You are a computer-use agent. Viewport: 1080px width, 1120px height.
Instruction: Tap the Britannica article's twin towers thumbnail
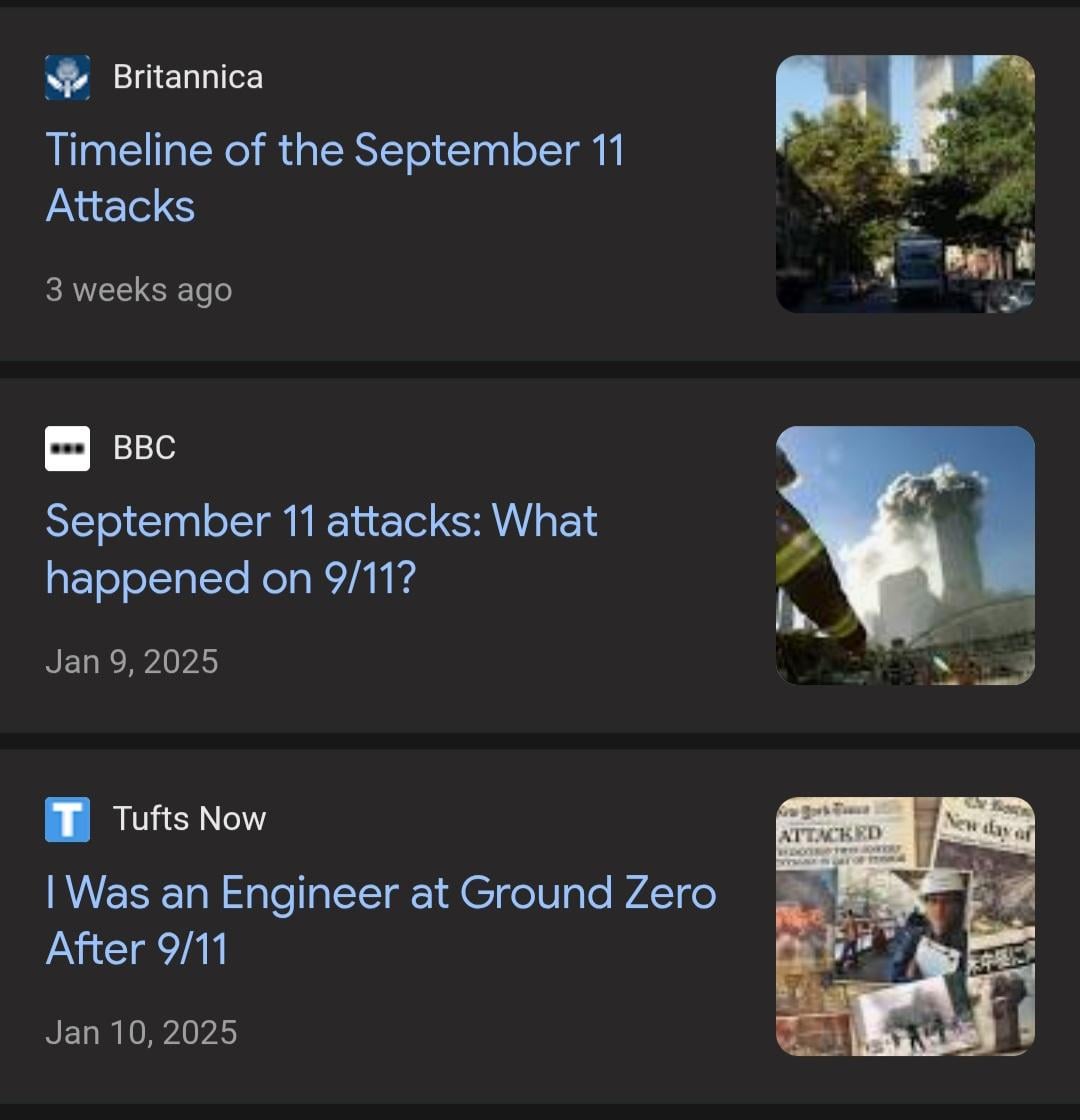click(905, 184)
